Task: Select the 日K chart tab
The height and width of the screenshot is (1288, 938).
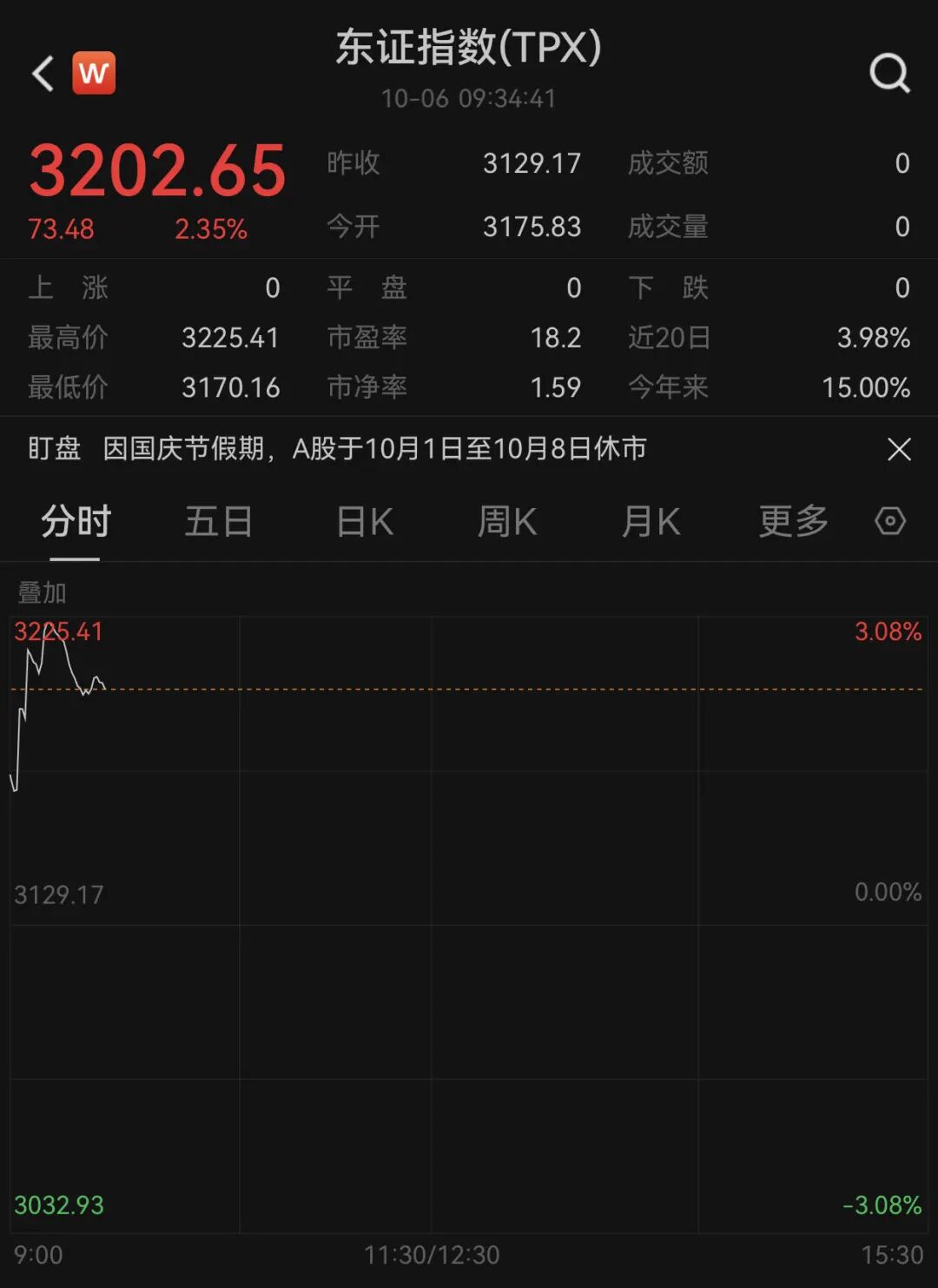Action: [365, 522]
